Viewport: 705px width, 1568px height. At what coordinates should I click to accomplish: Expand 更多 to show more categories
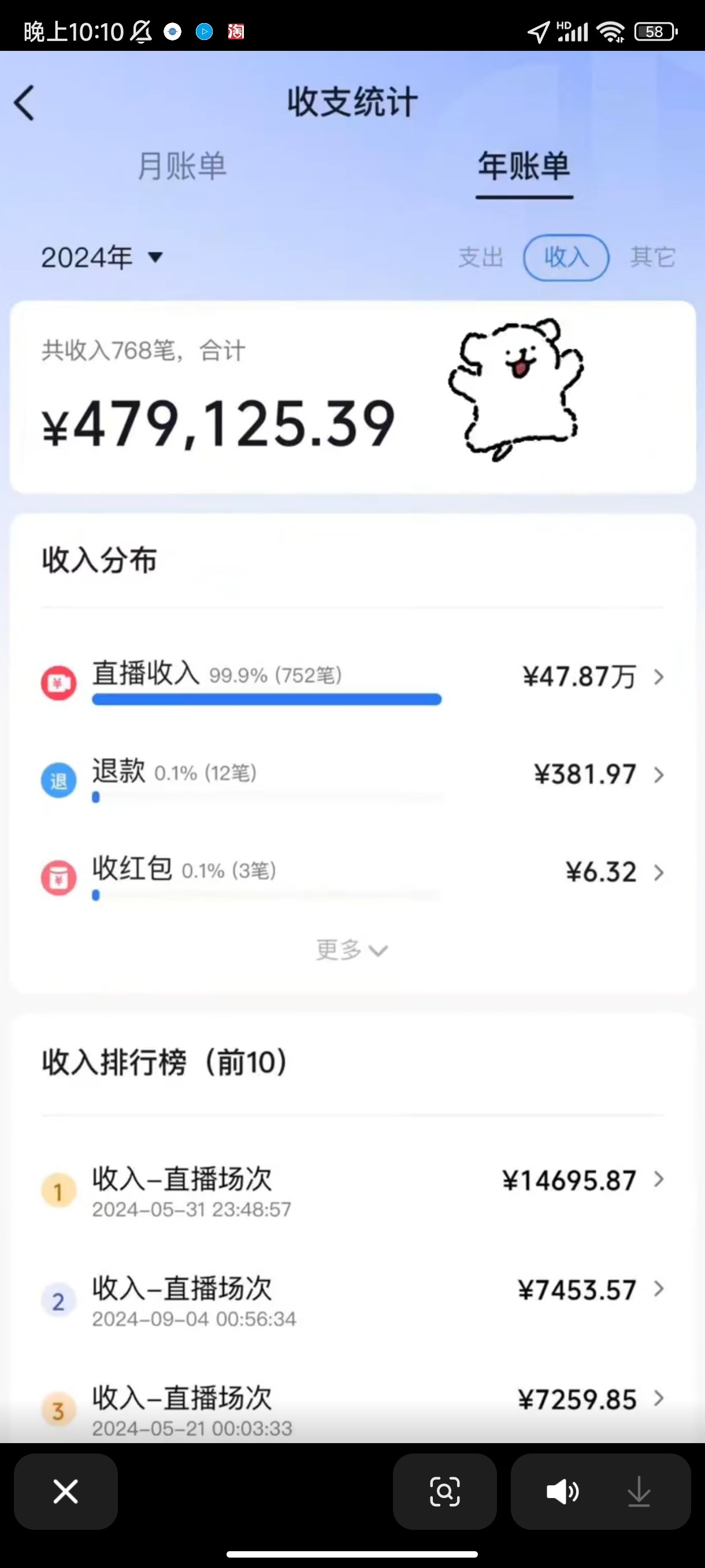pos(351,949)
